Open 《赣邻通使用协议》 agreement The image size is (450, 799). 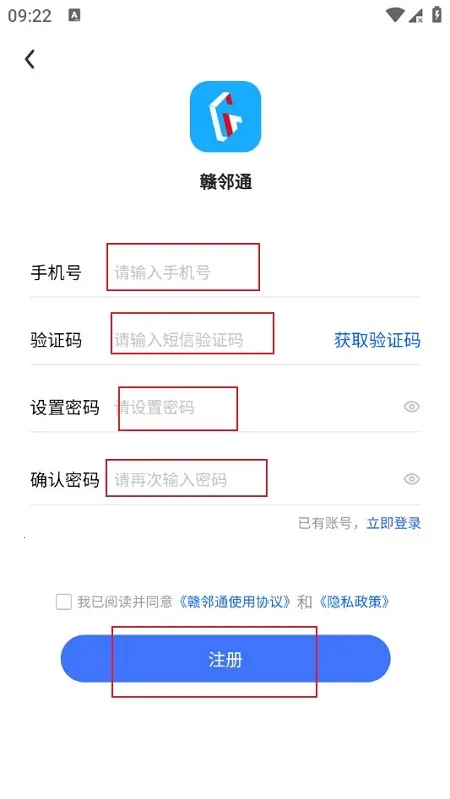click(235, 602)
